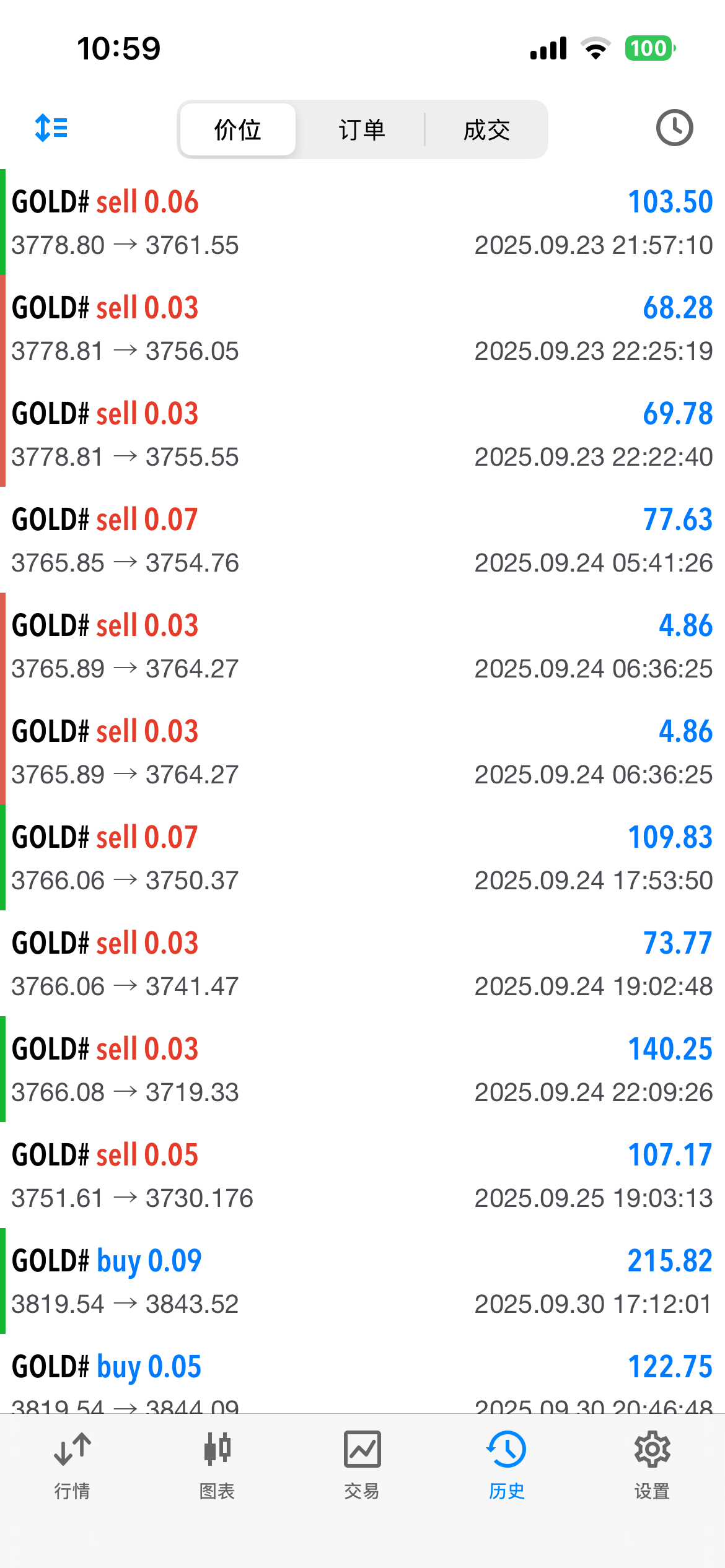Expand the sell 0.06 trade with profit 103.50
This screenshot has height=1568, width=725.
pyautogui.click(x=362, y=222)
